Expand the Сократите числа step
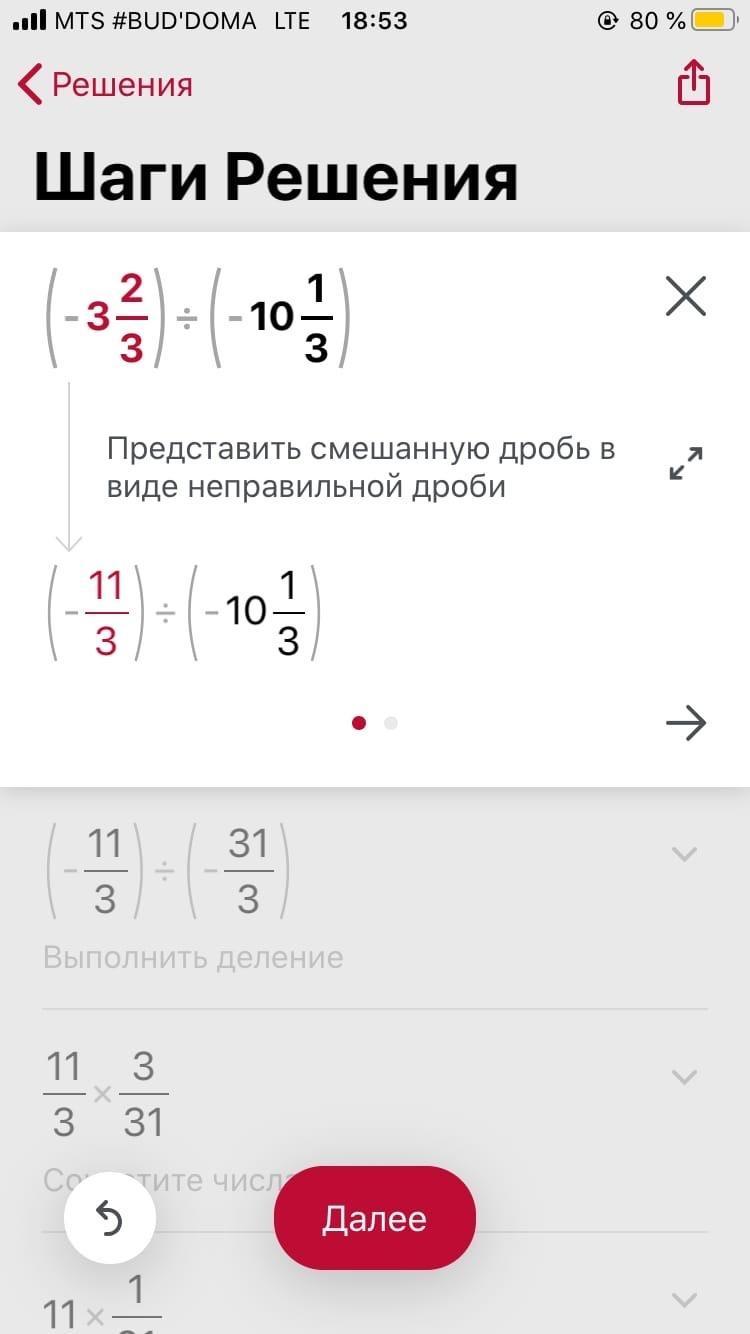750x1334 pixels. [684, 1077]
